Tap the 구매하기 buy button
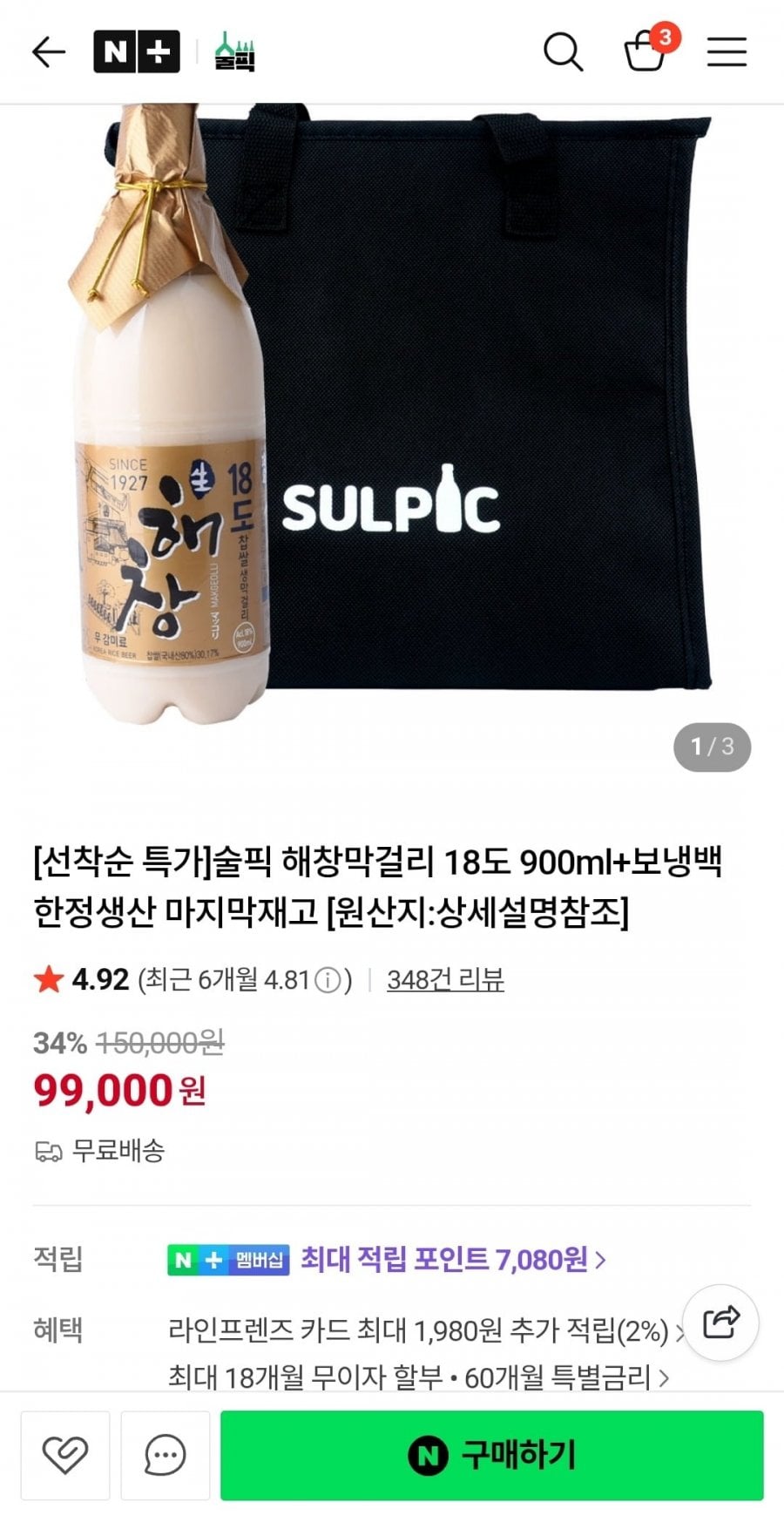784x1529 pixels. click(x=491, y=1456)
